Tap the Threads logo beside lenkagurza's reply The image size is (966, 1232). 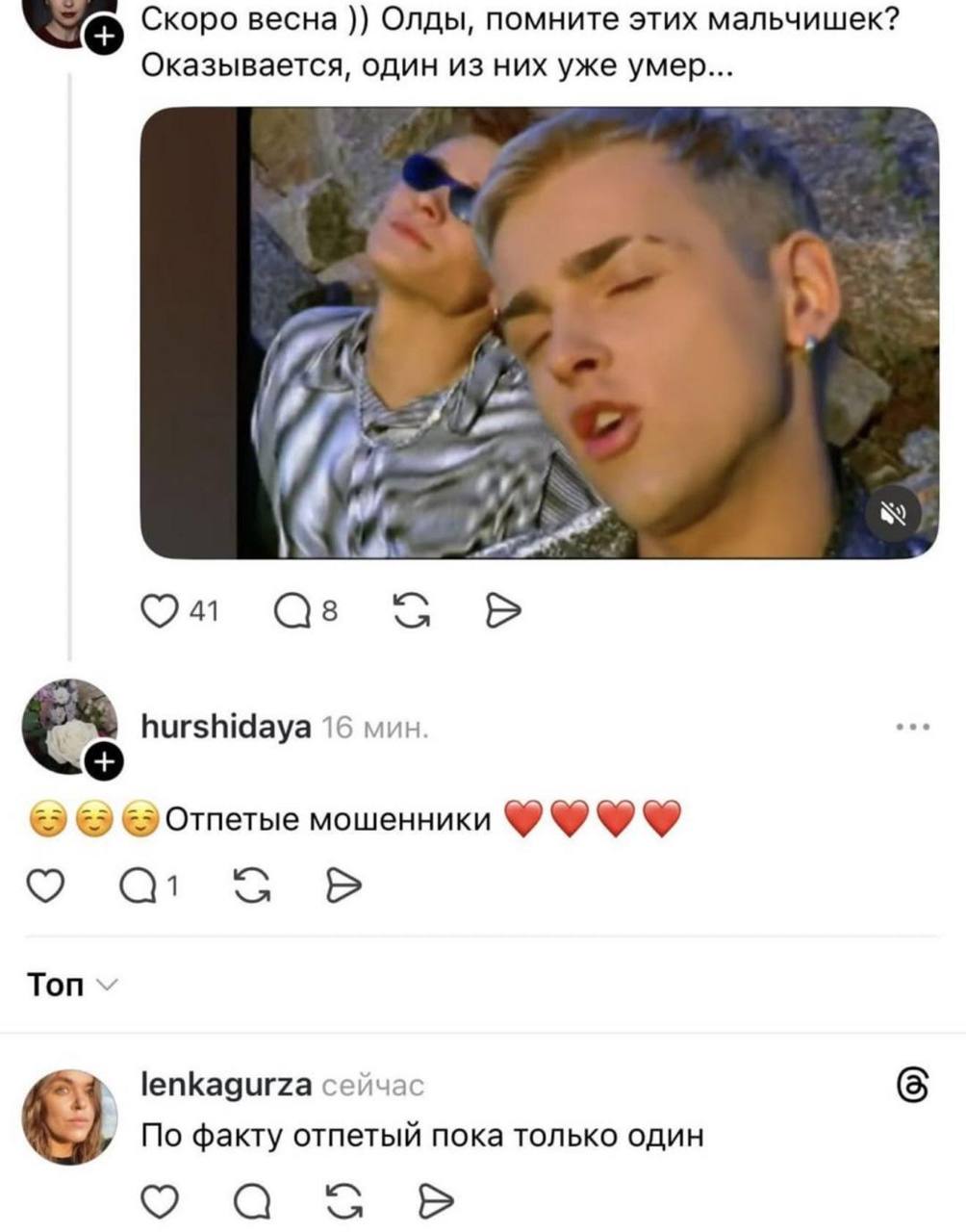911,1086
